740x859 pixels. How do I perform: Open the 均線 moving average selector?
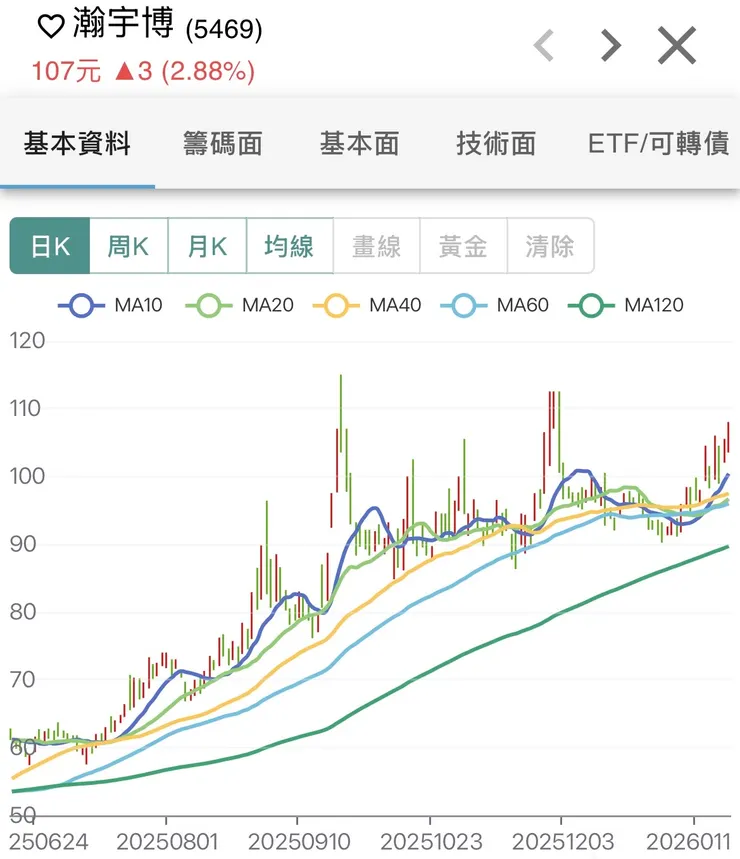[291, 245]
